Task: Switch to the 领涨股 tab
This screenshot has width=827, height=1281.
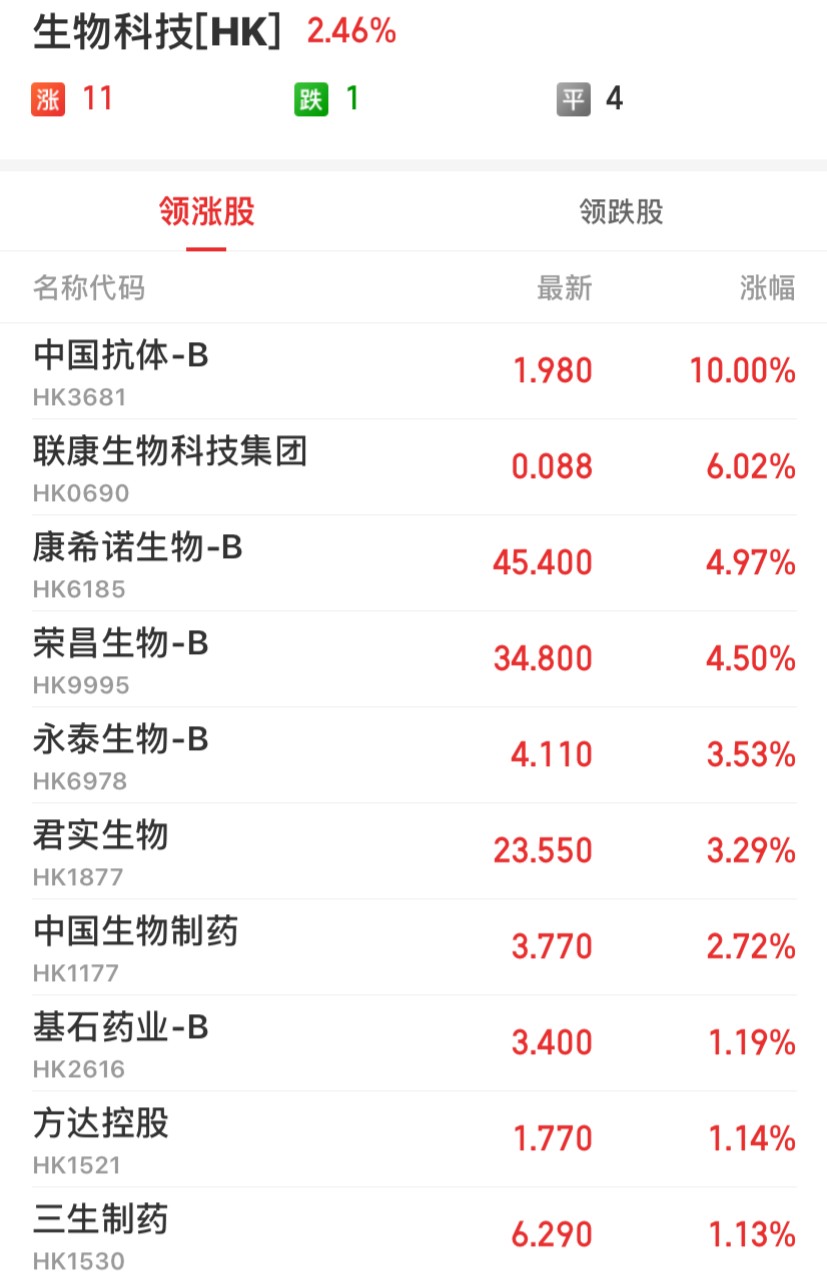Action: pos(207,212)
